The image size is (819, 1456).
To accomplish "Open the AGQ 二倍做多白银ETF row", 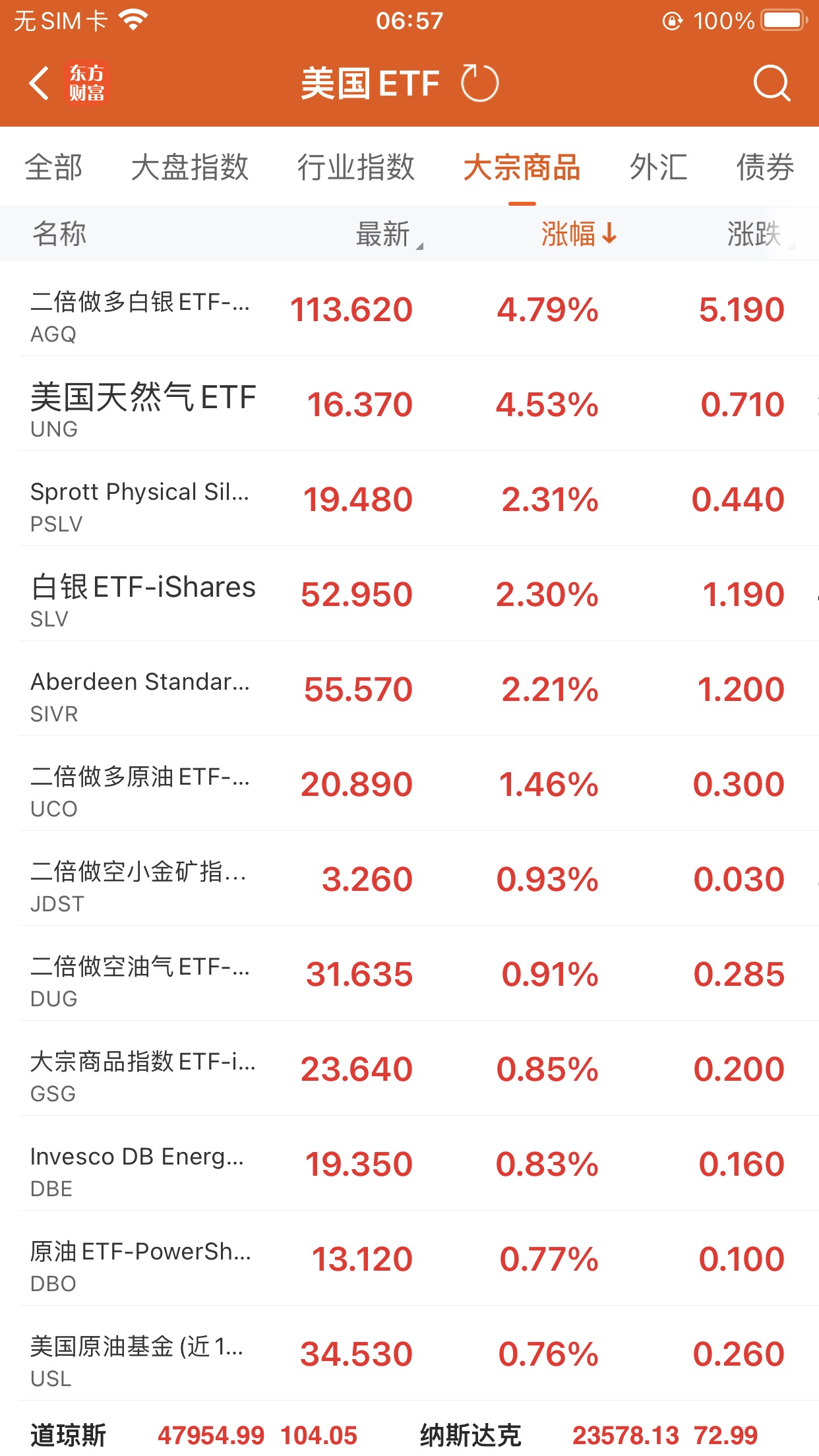I will click(x=409, y=310).
